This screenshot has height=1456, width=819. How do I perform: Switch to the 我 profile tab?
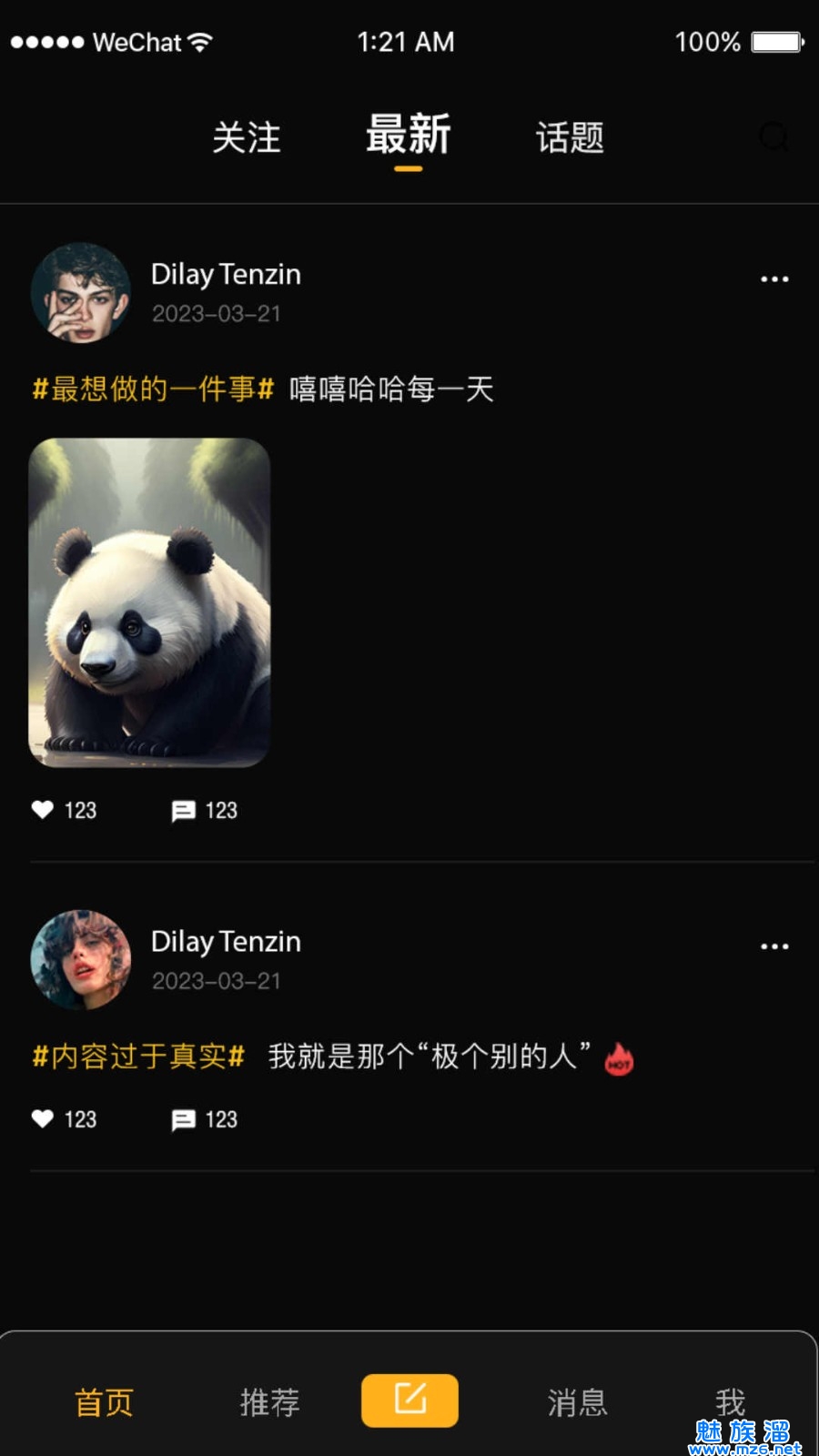(730, 1401)
